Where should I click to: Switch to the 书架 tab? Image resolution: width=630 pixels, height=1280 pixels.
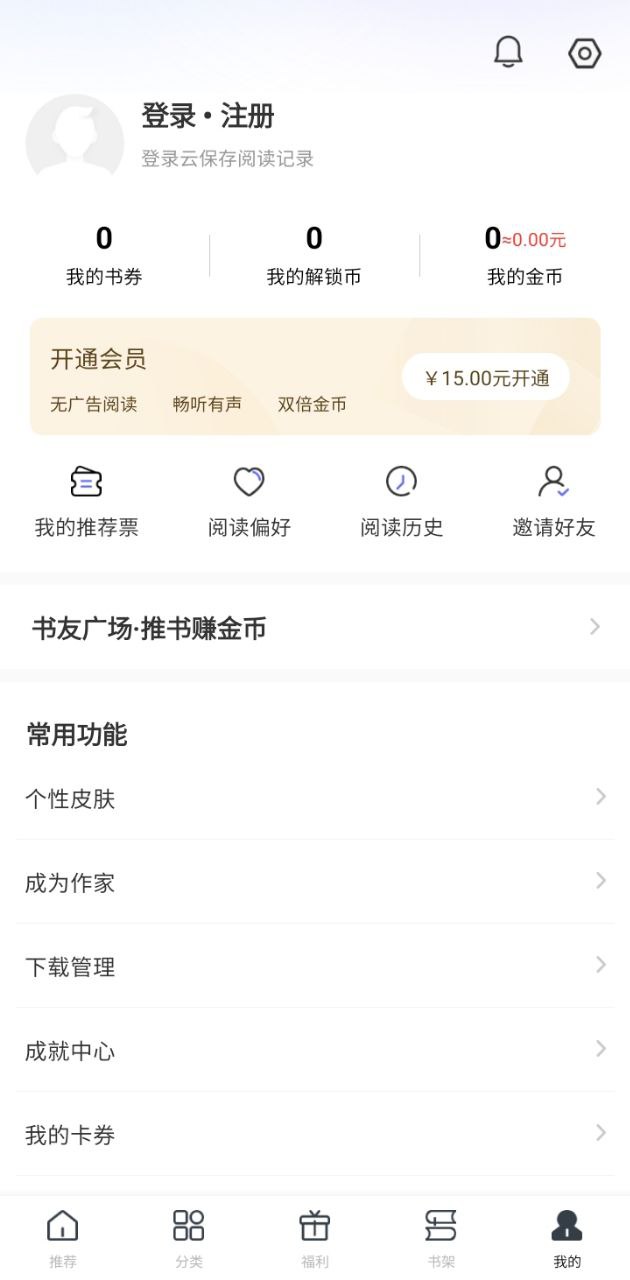(441, 1238)
